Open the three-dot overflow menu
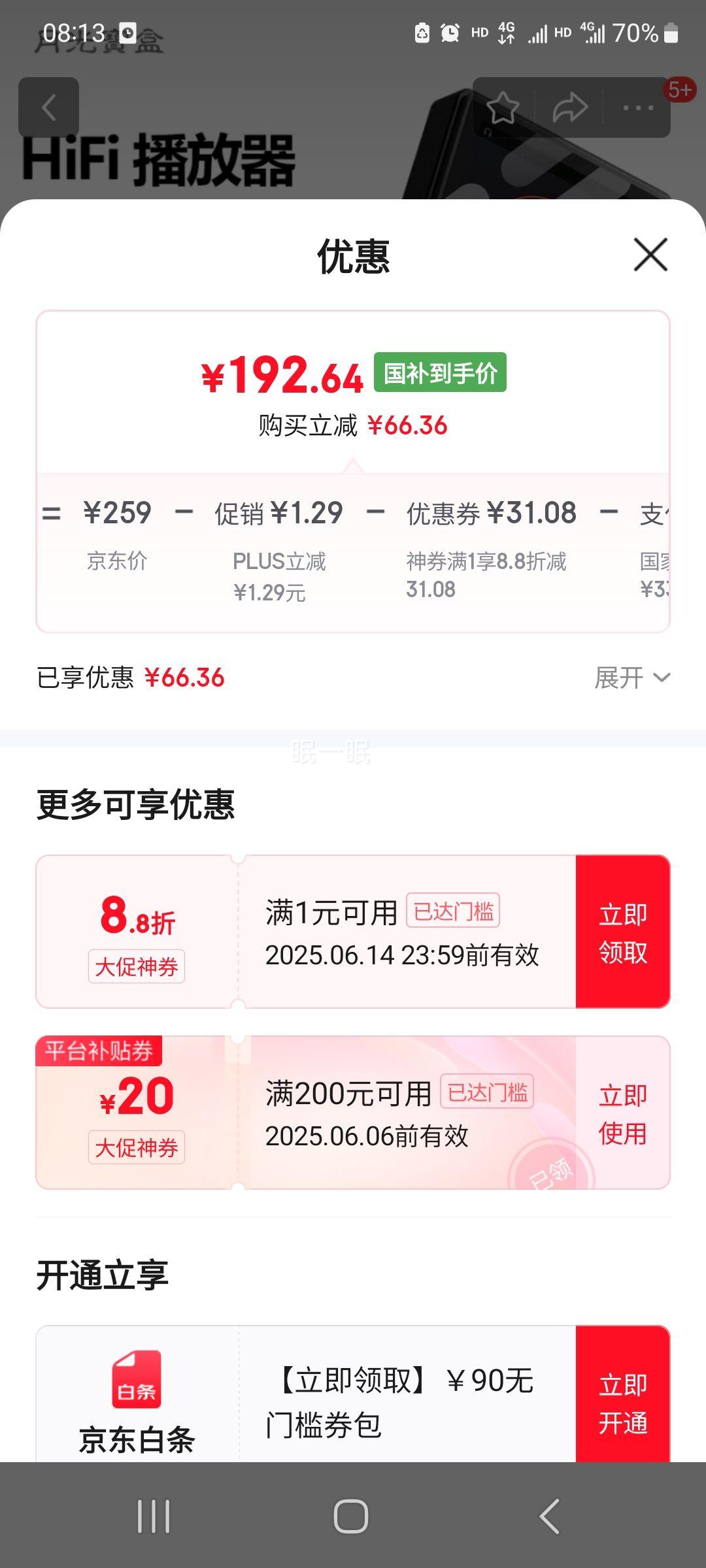 tap(638, 108)
